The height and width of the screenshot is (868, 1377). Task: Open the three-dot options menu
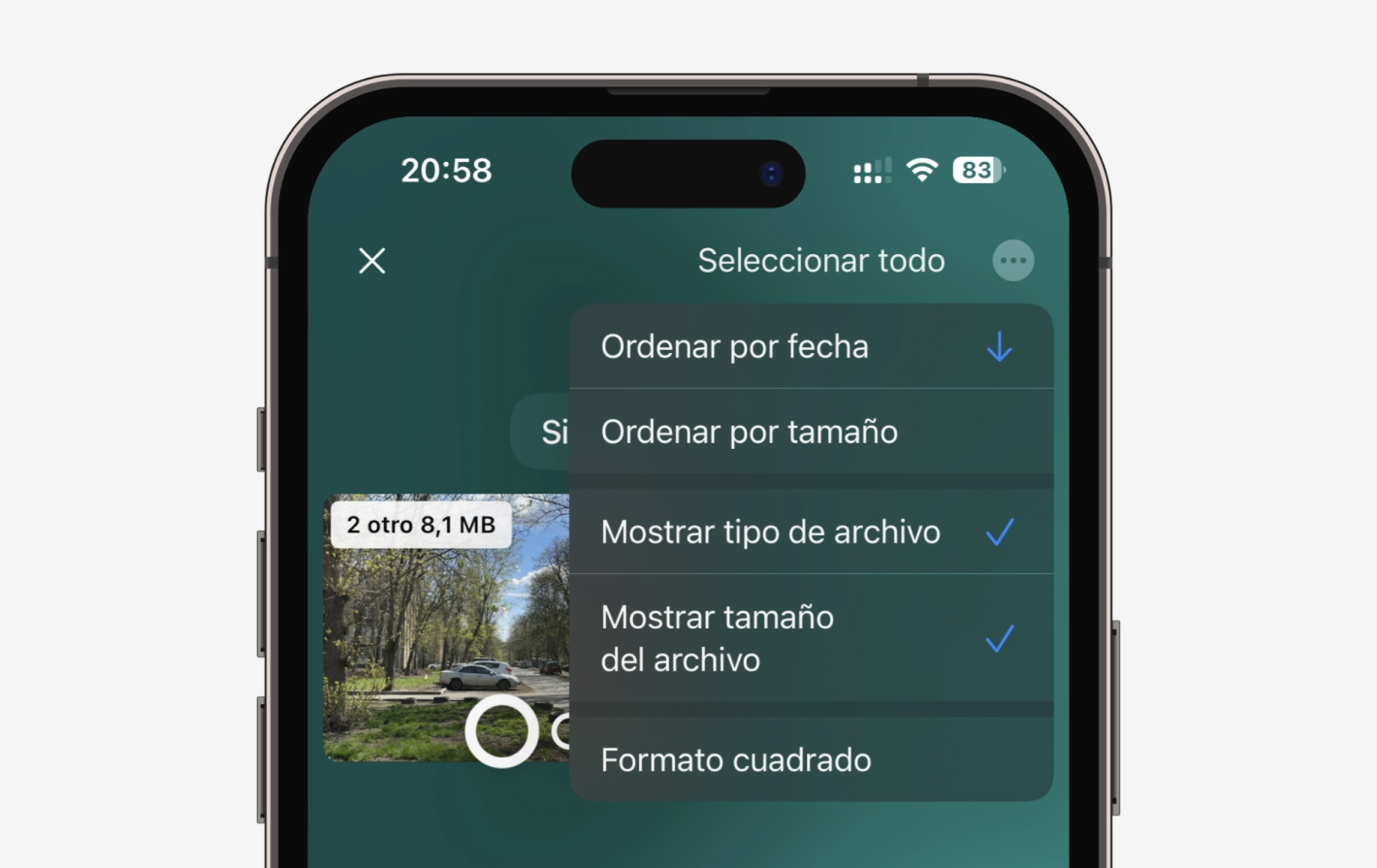click(x=1013, y=261)
